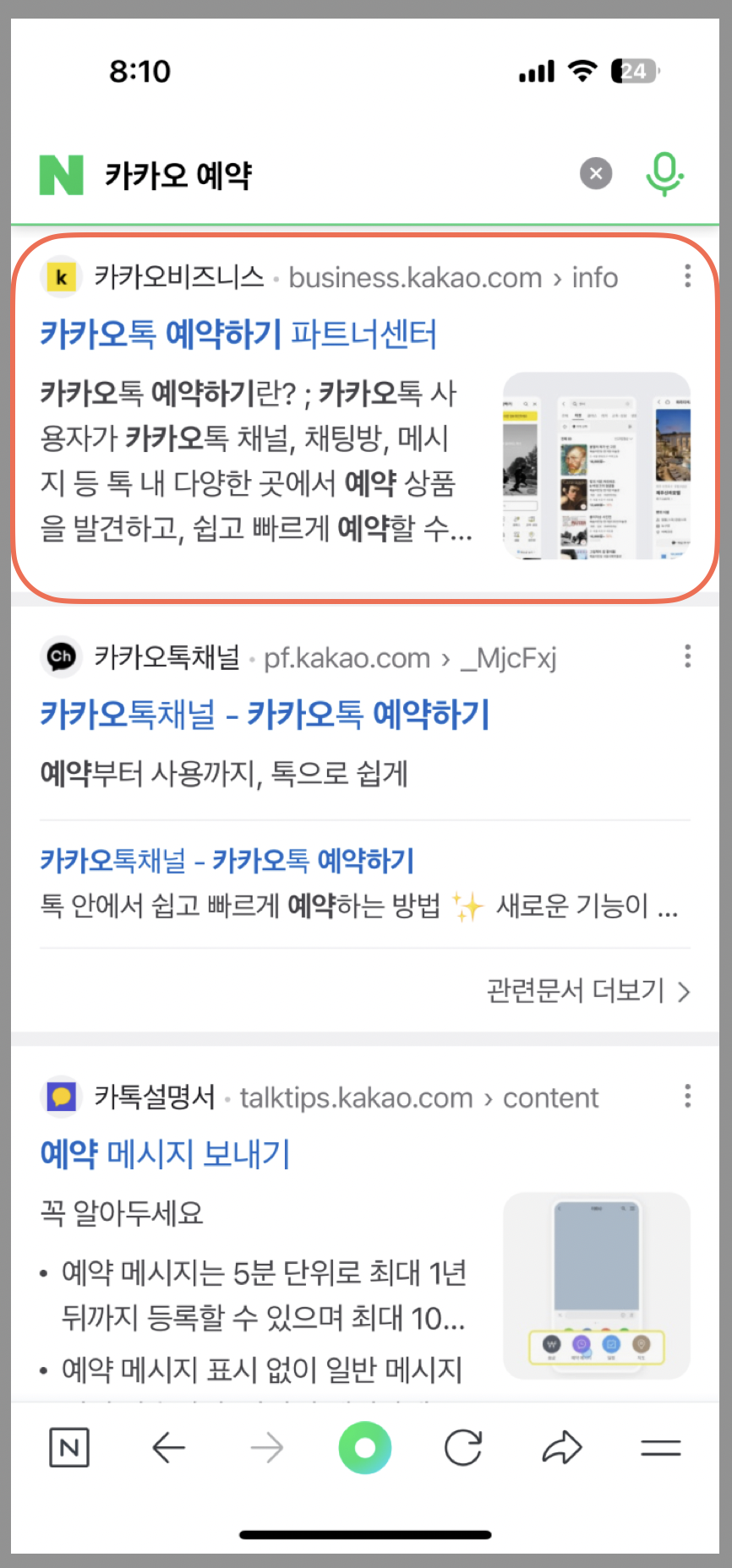Viewport: 732px width, 1568px height.
Task: Go back to the previous page
Action: pyautogui.click(x=168, y=1448)
